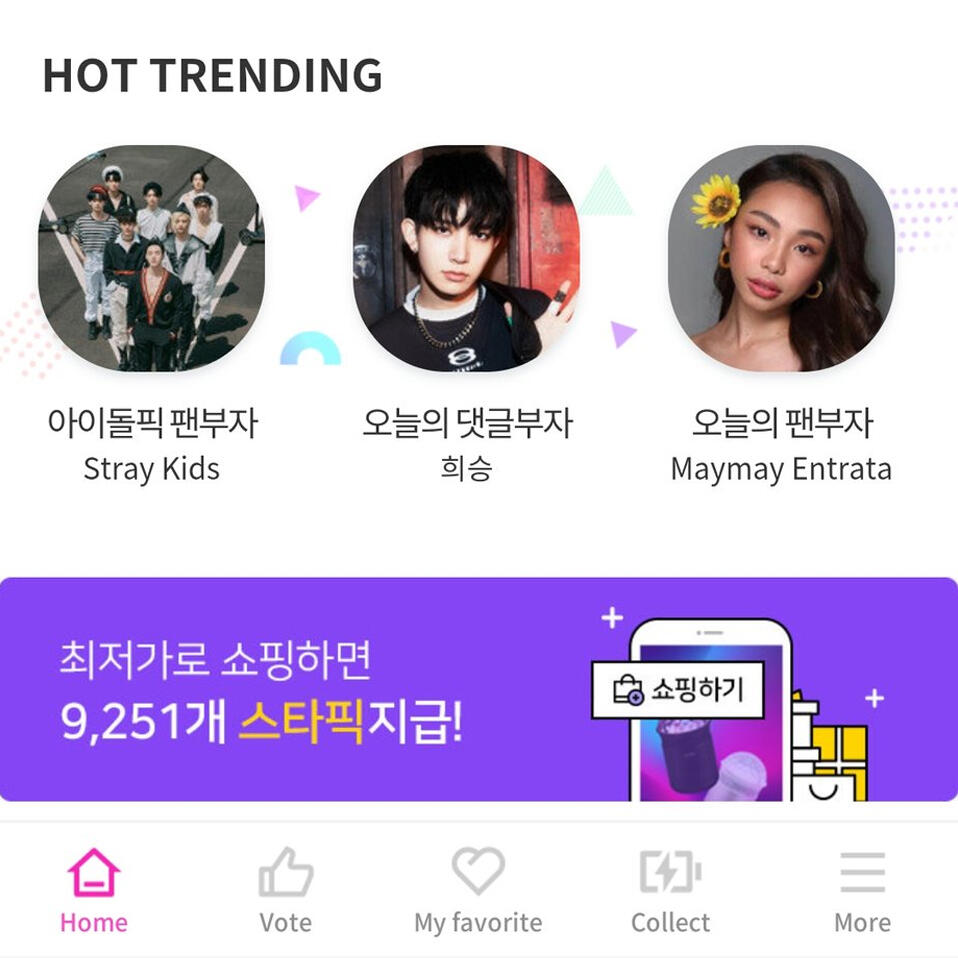Screen dimensions: 958x958
Task: Switch to the Vote tab
Action: coord(286,890)
